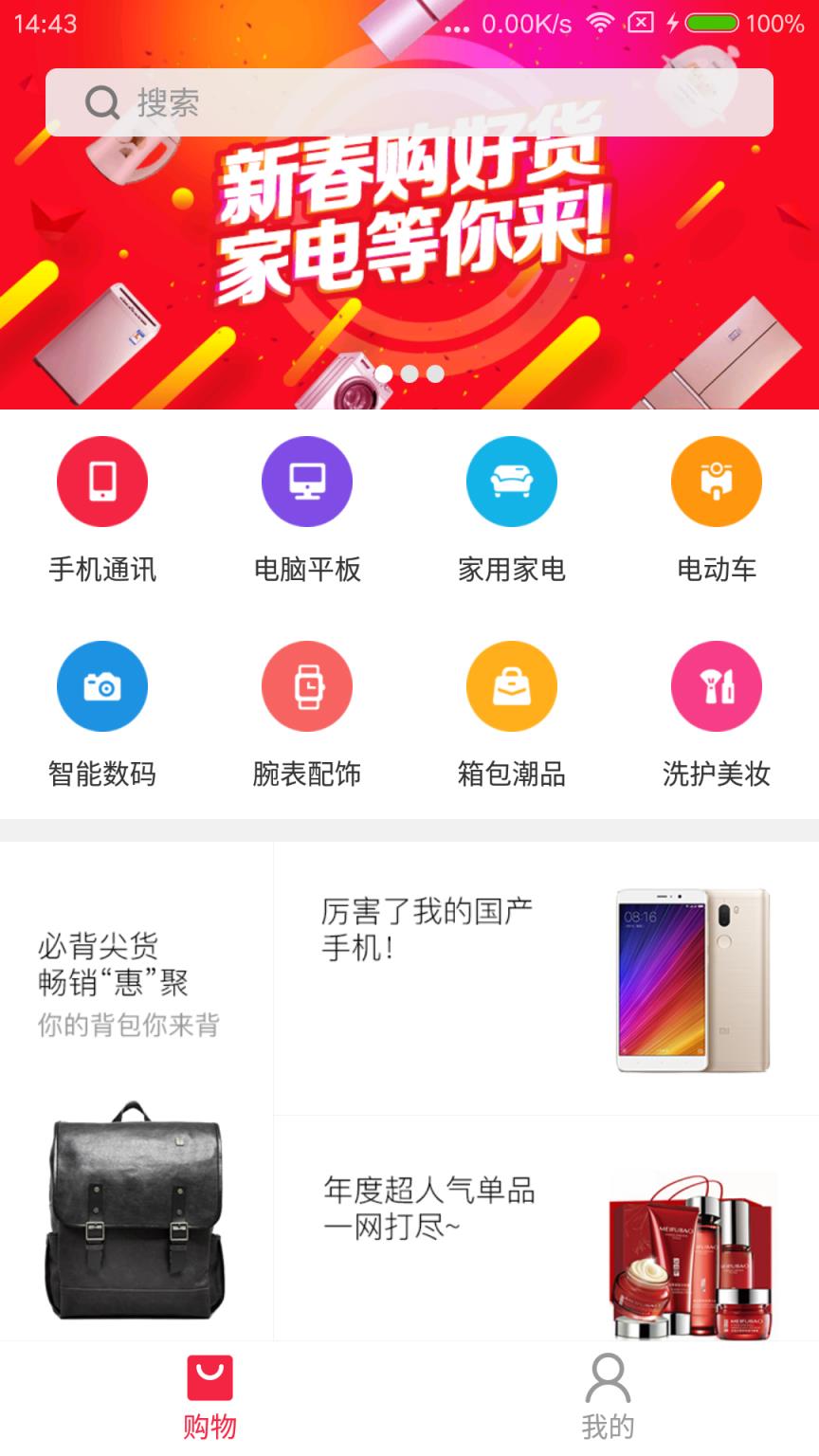Select the 电脑平板 computer icon
Viewport: 819px width, 1456px height.
(307, 481)
